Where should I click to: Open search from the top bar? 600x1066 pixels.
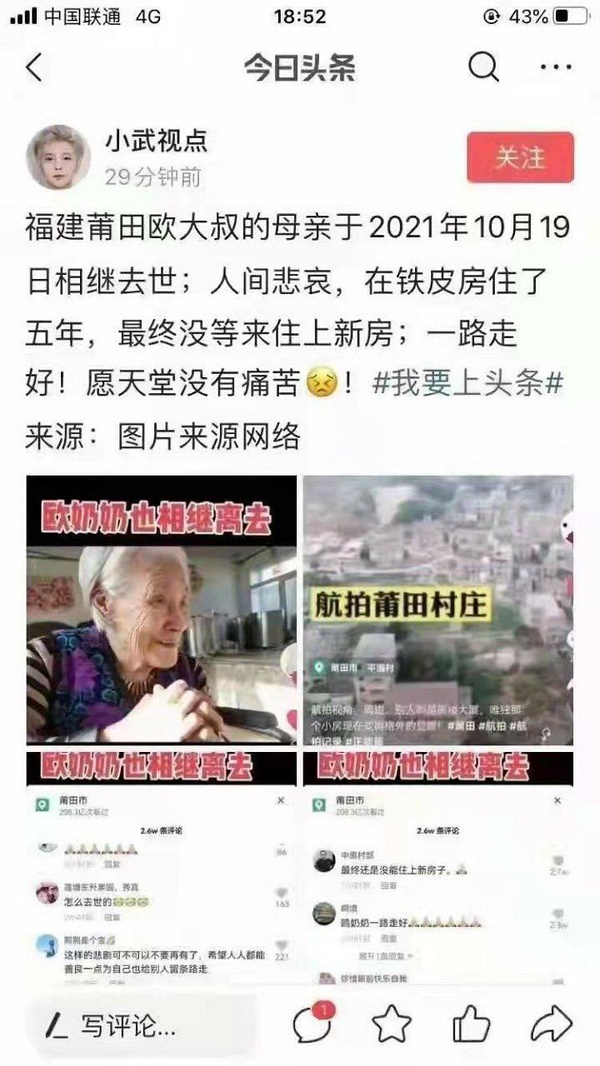(484, 68)
